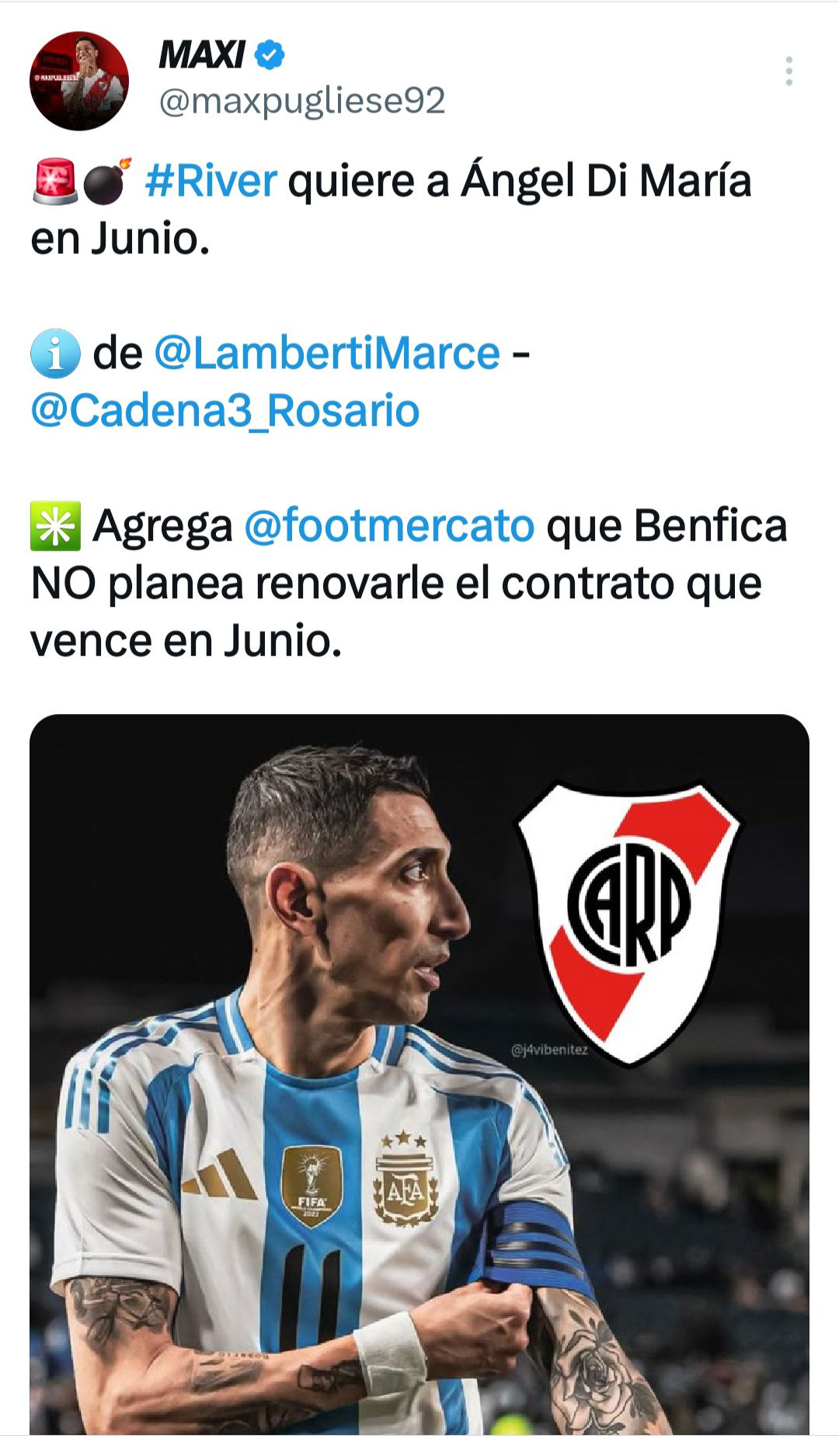Go to the @footmercato mention

click(x=389, y=526)
